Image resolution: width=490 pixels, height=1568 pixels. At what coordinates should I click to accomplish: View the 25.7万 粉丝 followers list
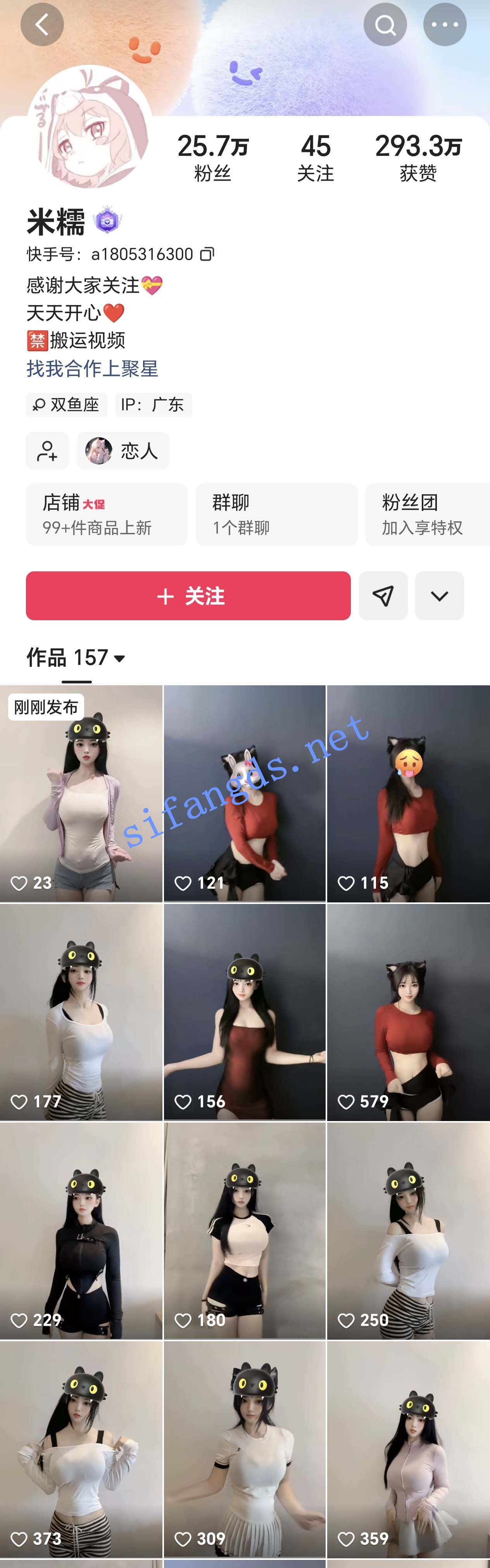[x=212, y=157]
